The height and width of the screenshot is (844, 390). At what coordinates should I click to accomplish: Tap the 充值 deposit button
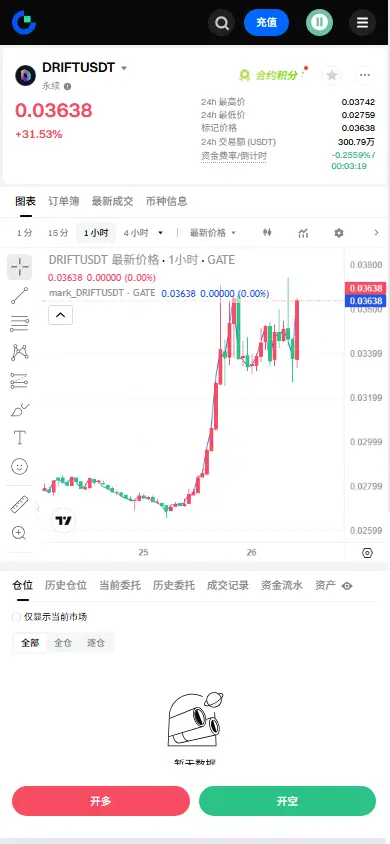pos(266,23)
